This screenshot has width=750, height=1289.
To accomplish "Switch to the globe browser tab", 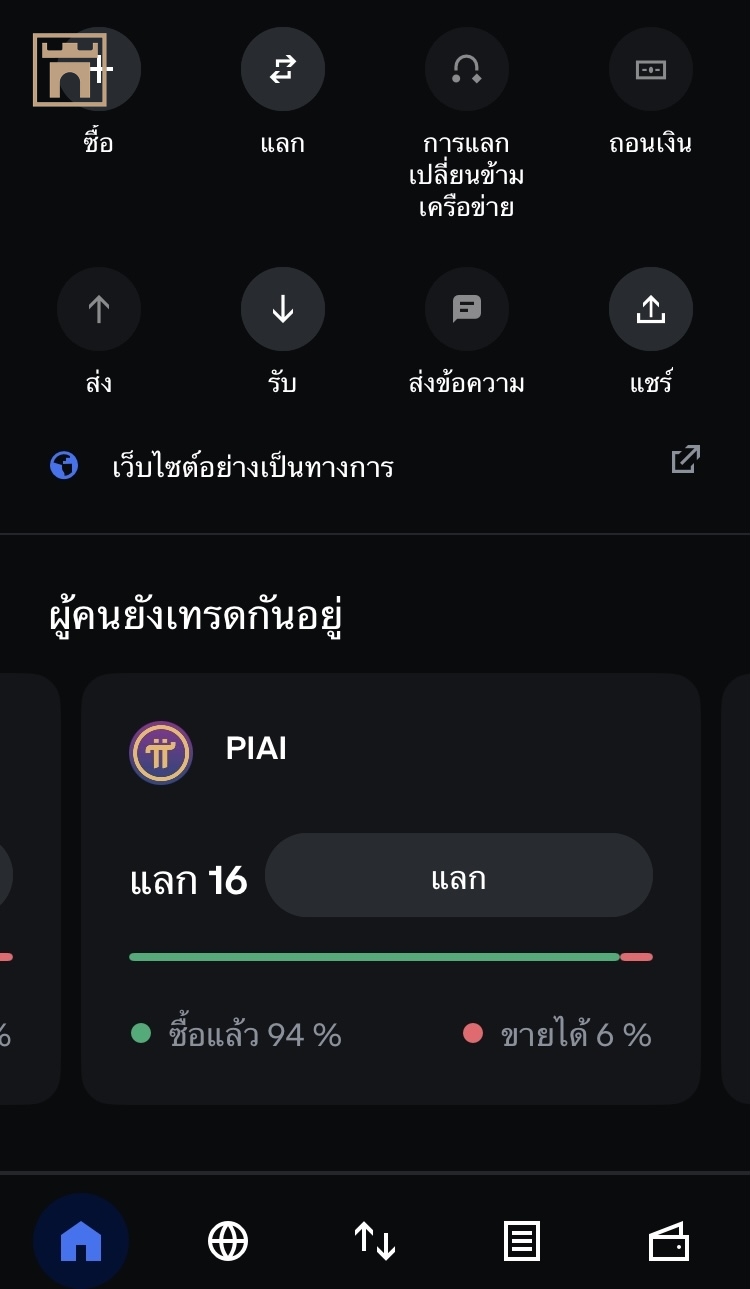I will point(228,1241).
